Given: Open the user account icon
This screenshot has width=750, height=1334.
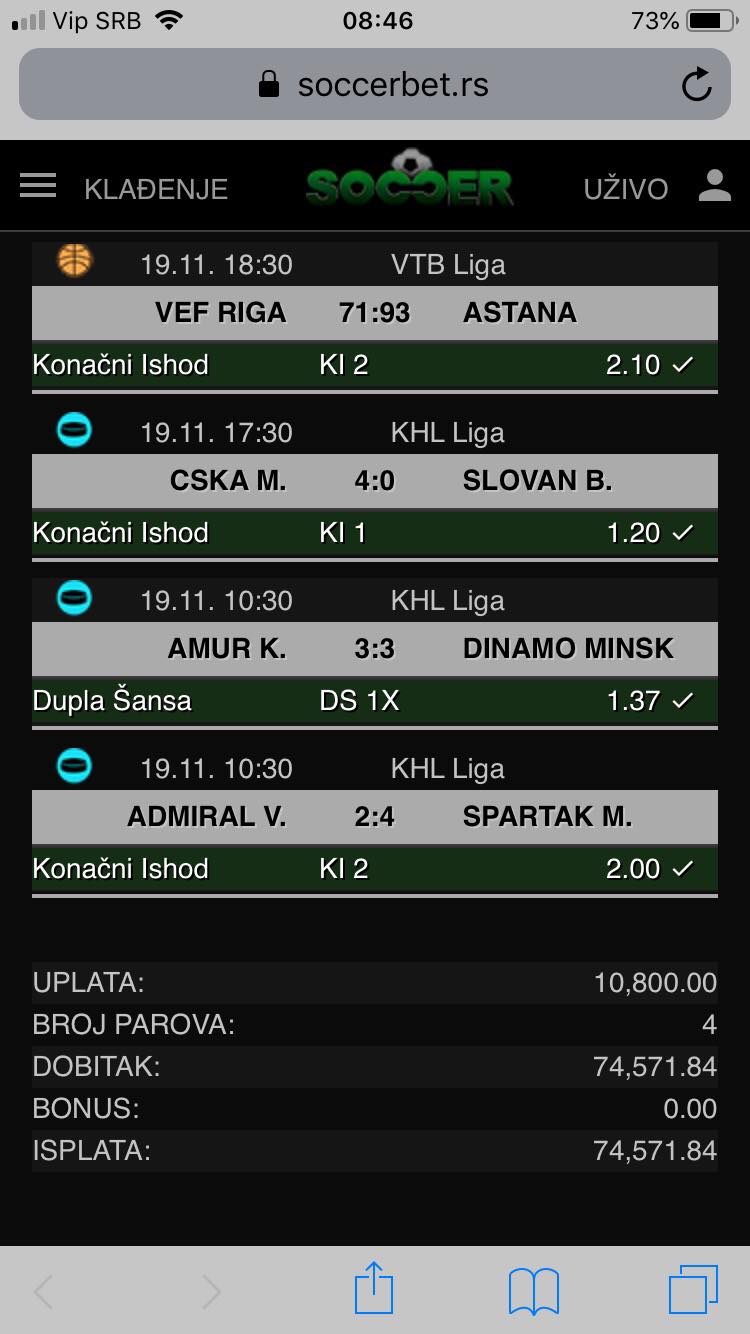Looking at the screenshot, I should [x=715, y=186].
